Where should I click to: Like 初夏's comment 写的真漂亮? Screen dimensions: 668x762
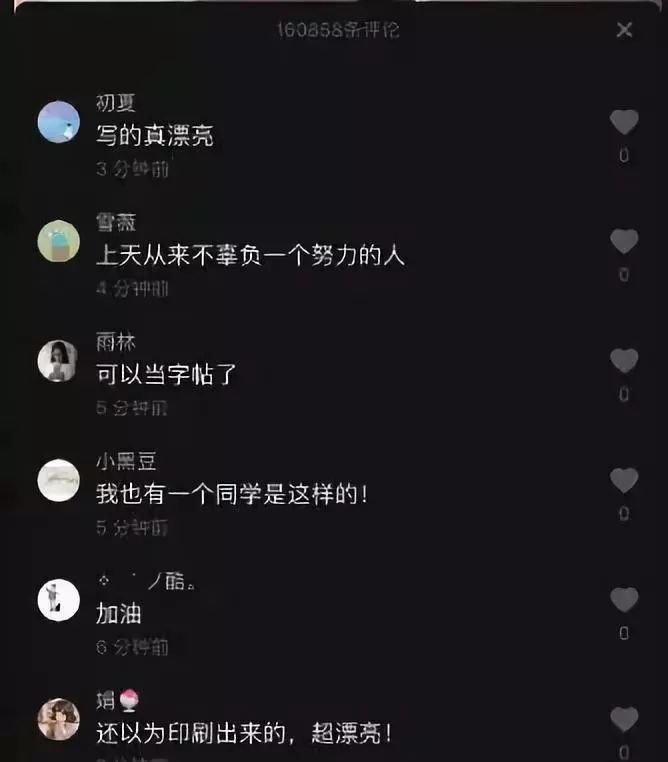click(624, 123)
